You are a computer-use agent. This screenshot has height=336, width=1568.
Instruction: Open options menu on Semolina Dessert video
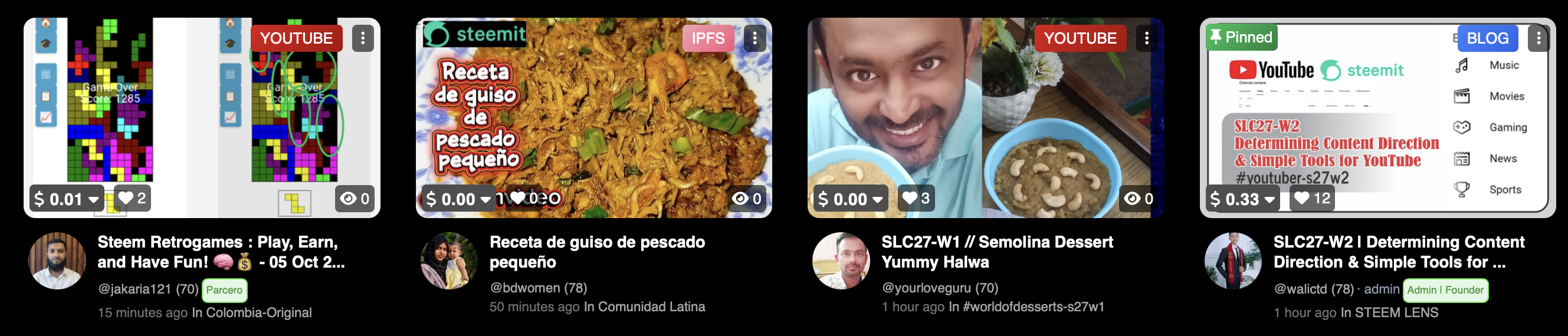[x=1146, y=38]
